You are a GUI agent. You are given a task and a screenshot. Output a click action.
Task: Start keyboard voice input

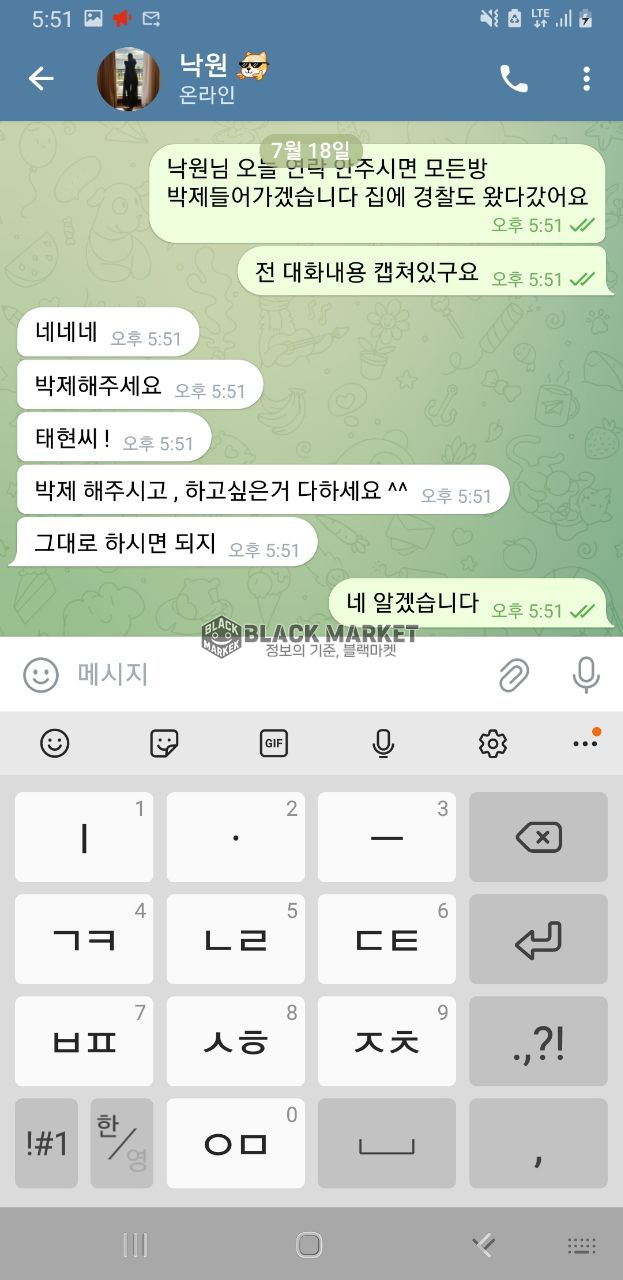pos(382,743)
